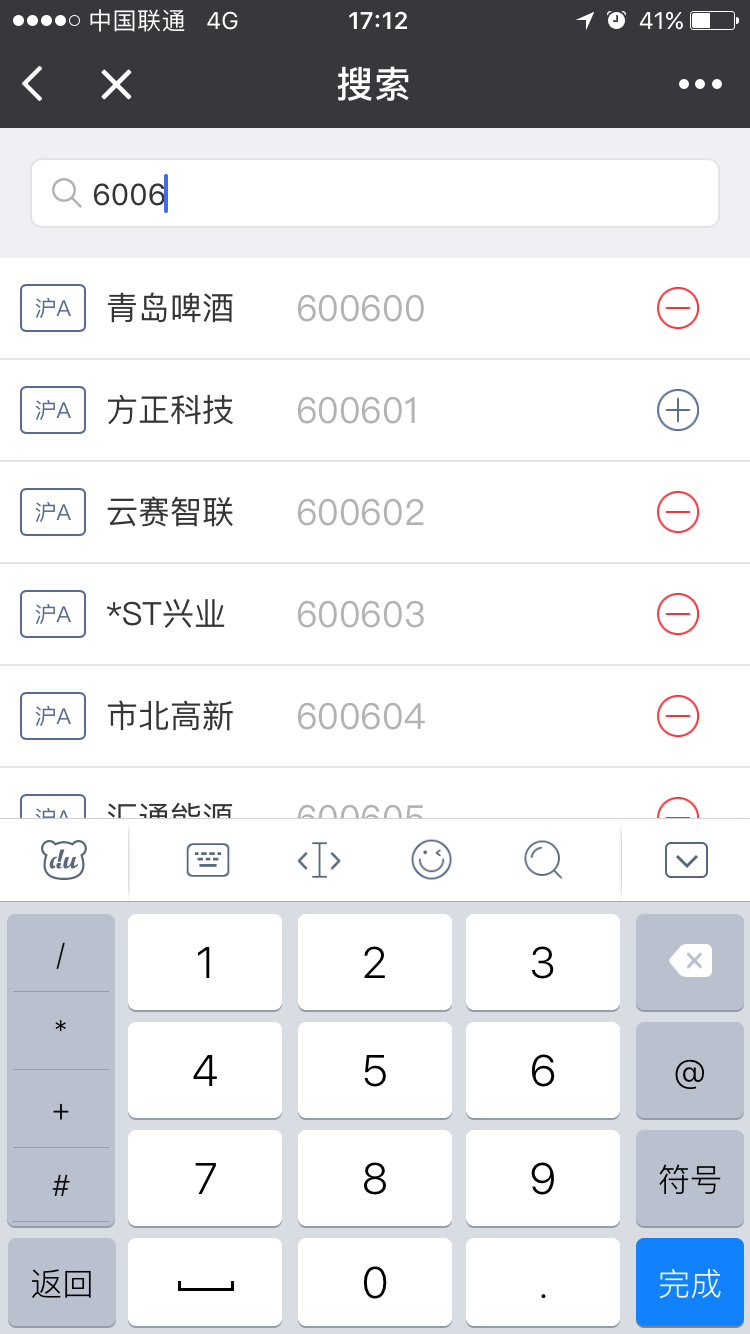This screenshot has height=1334, width=750.
Task: Switch to symbols with the 符号 key
Action: pyautogui.click(x=690, y=1179)
